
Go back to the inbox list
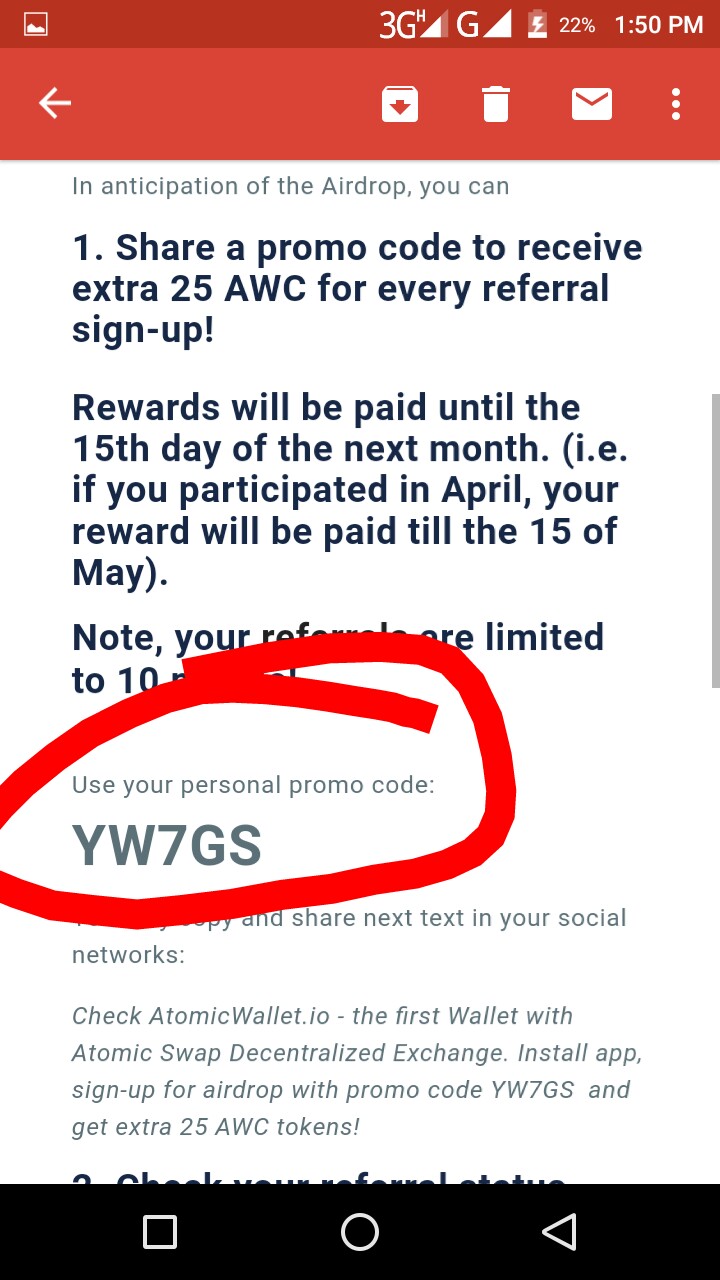(x=55, y=103)
